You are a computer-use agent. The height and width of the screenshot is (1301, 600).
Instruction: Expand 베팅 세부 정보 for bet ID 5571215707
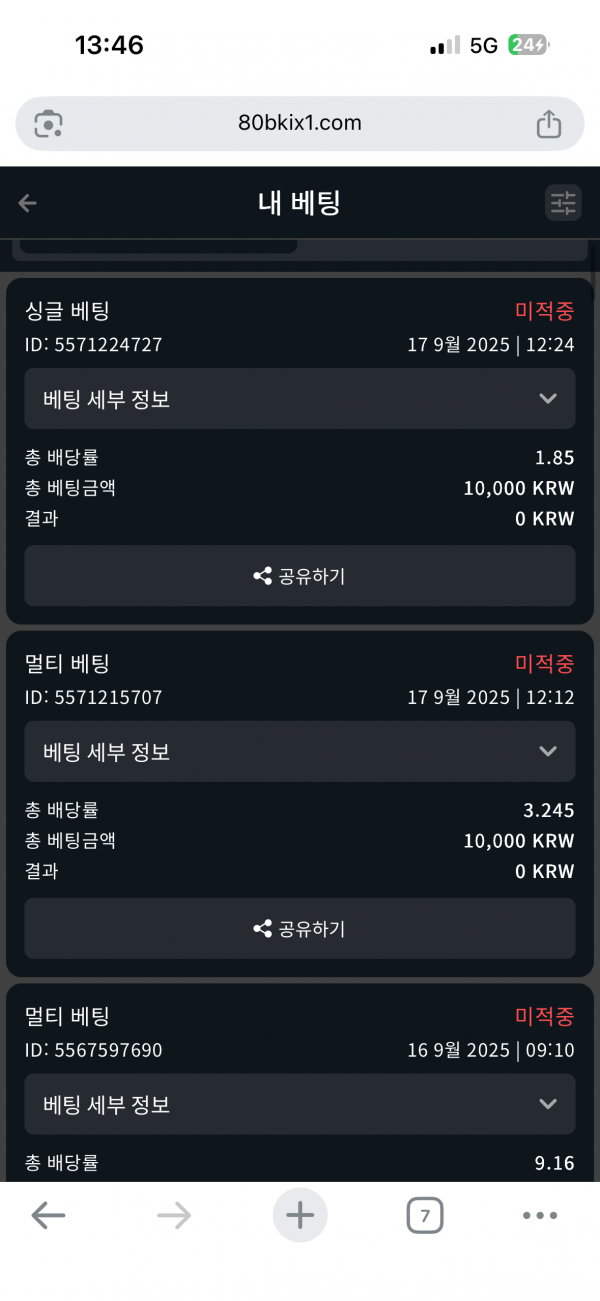click(300, 751)
